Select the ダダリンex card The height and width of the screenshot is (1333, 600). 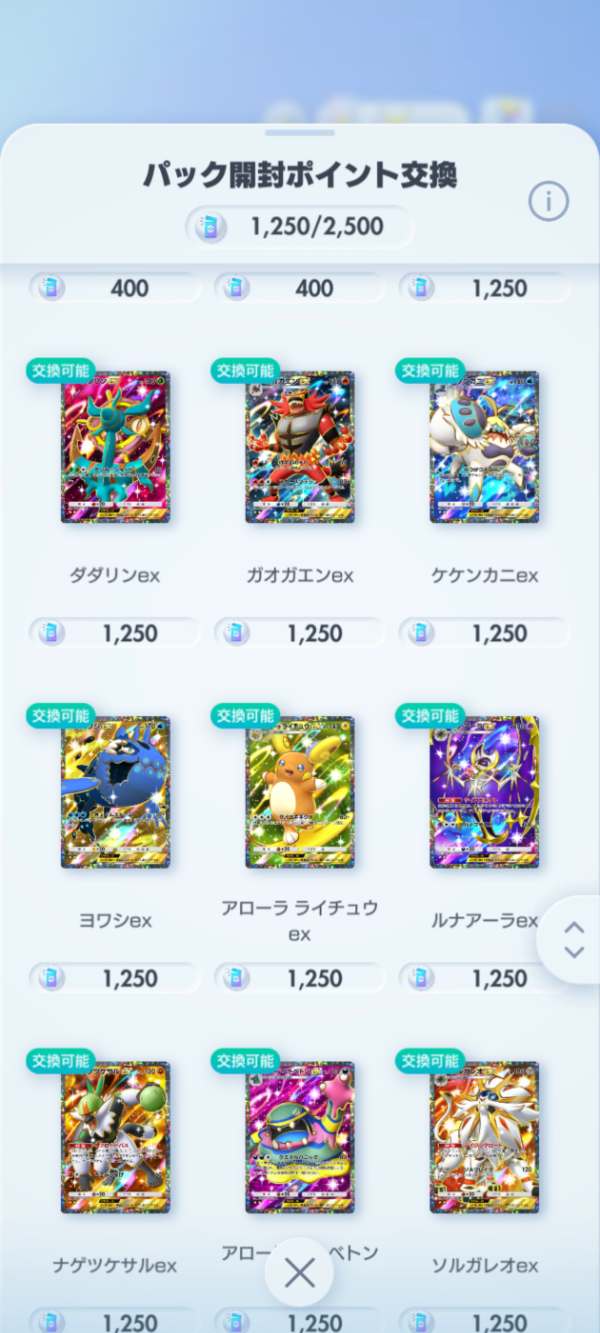coord(115,446)
